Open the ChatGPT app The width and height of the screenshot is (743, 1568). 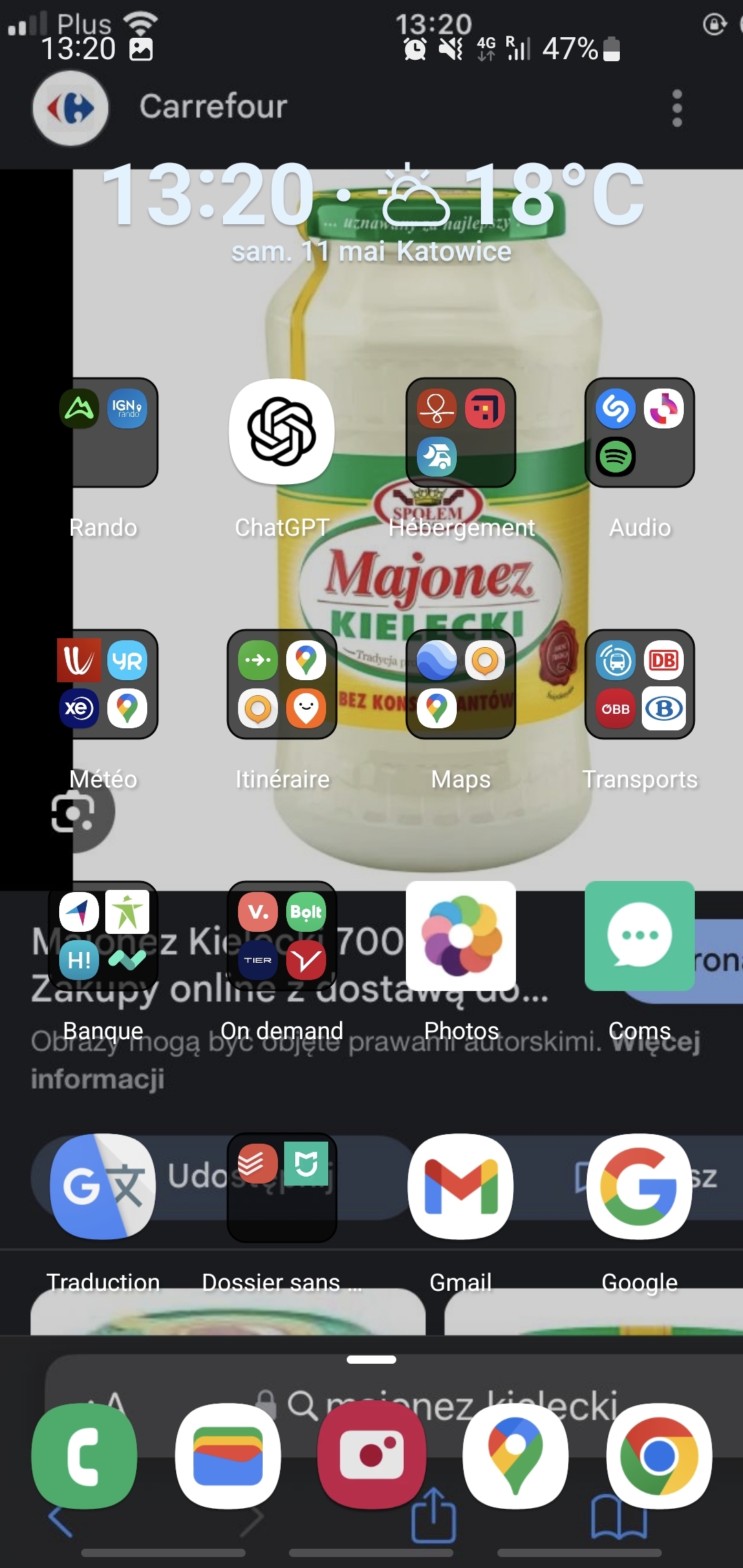[x=281, y=432]
